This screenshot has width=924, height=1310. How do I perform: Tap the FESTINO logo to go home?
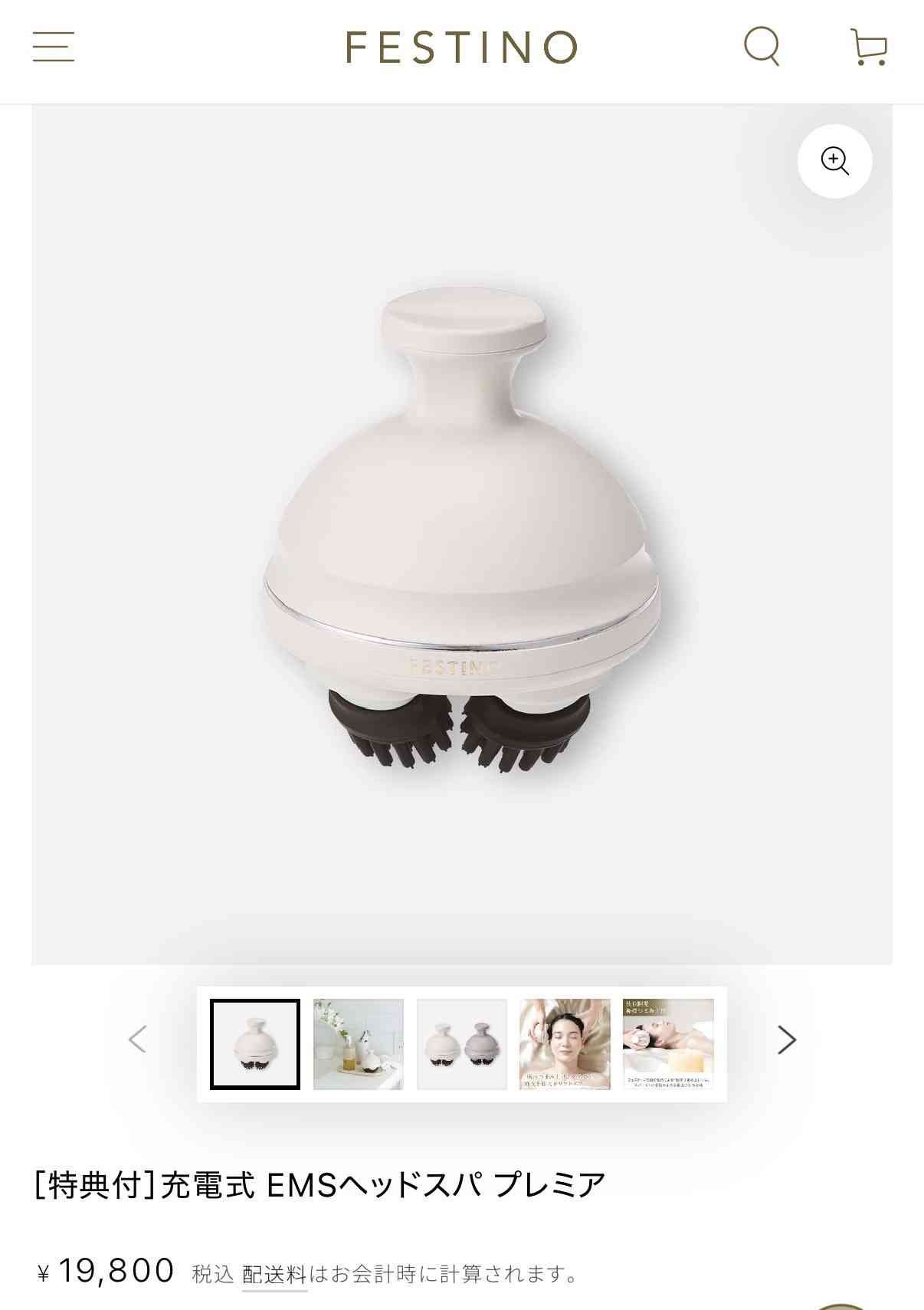pyautogui.click(x=461, y=48)
